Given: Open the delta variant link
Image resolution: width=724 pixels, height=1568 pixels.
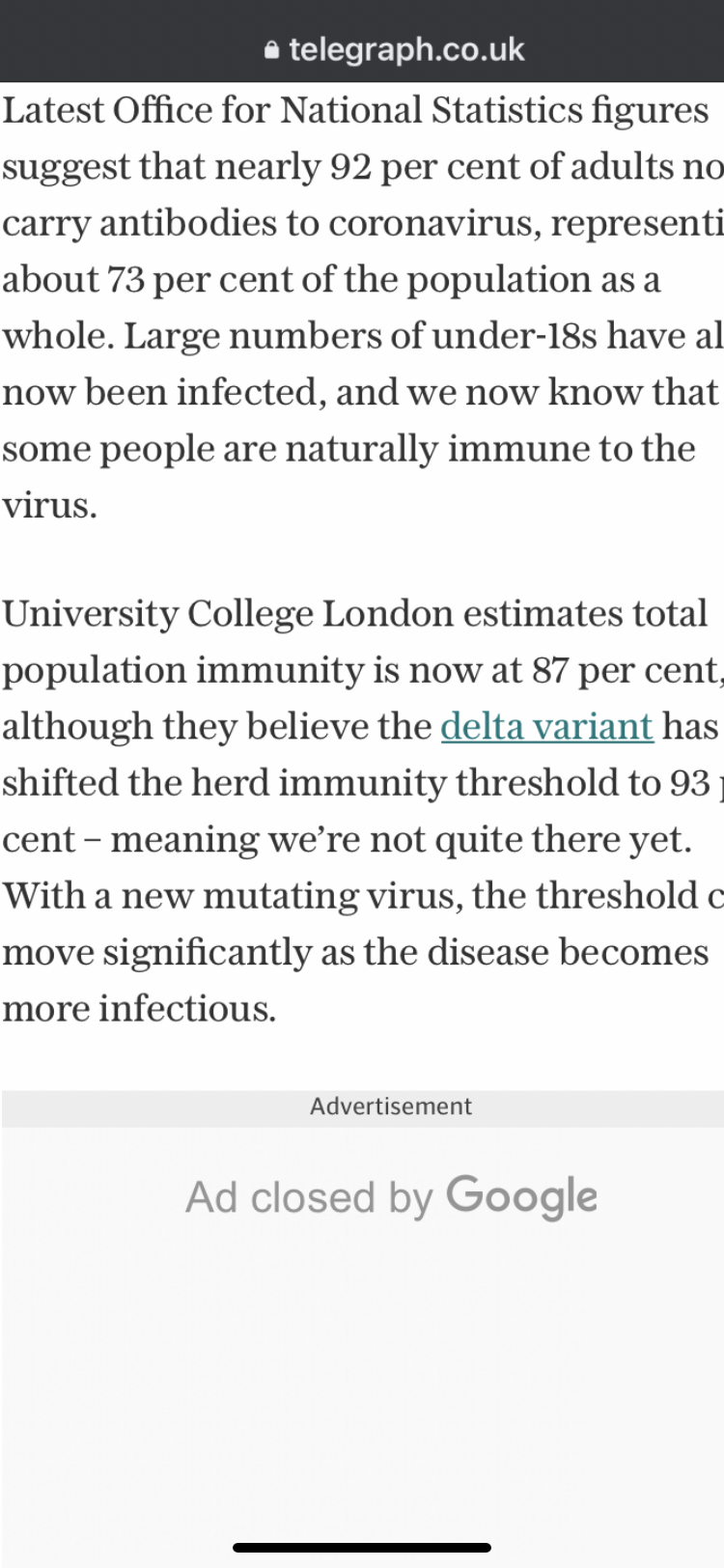Looking at the screenshot, I should click(x=546, y=726).
